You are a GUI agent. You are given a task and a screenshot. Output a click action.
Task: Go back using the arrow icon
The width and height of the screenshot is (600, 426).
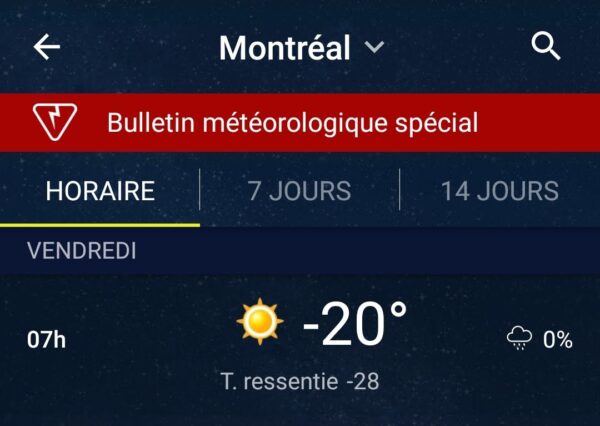tap(47, 47)
